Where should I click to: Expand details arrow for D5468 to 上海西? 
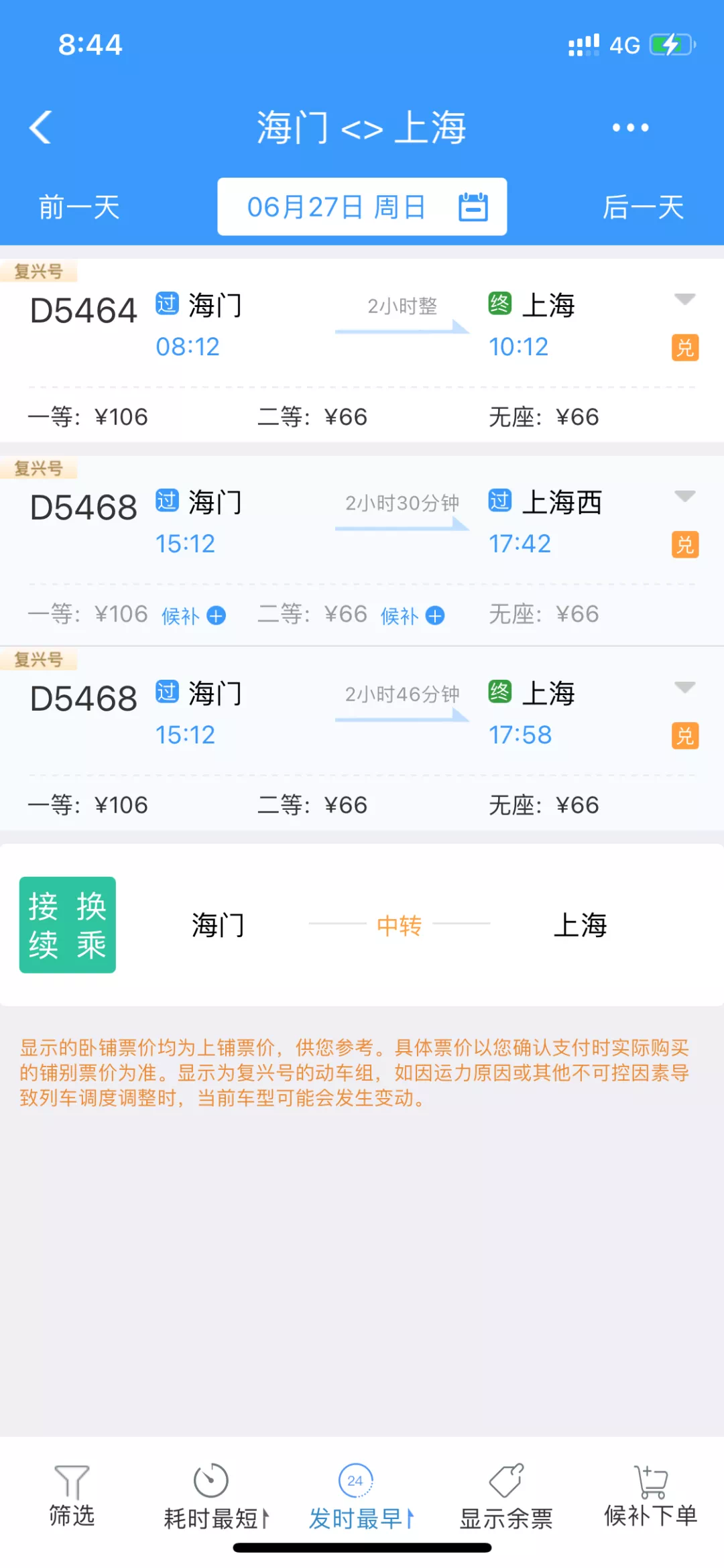(684, 496)
